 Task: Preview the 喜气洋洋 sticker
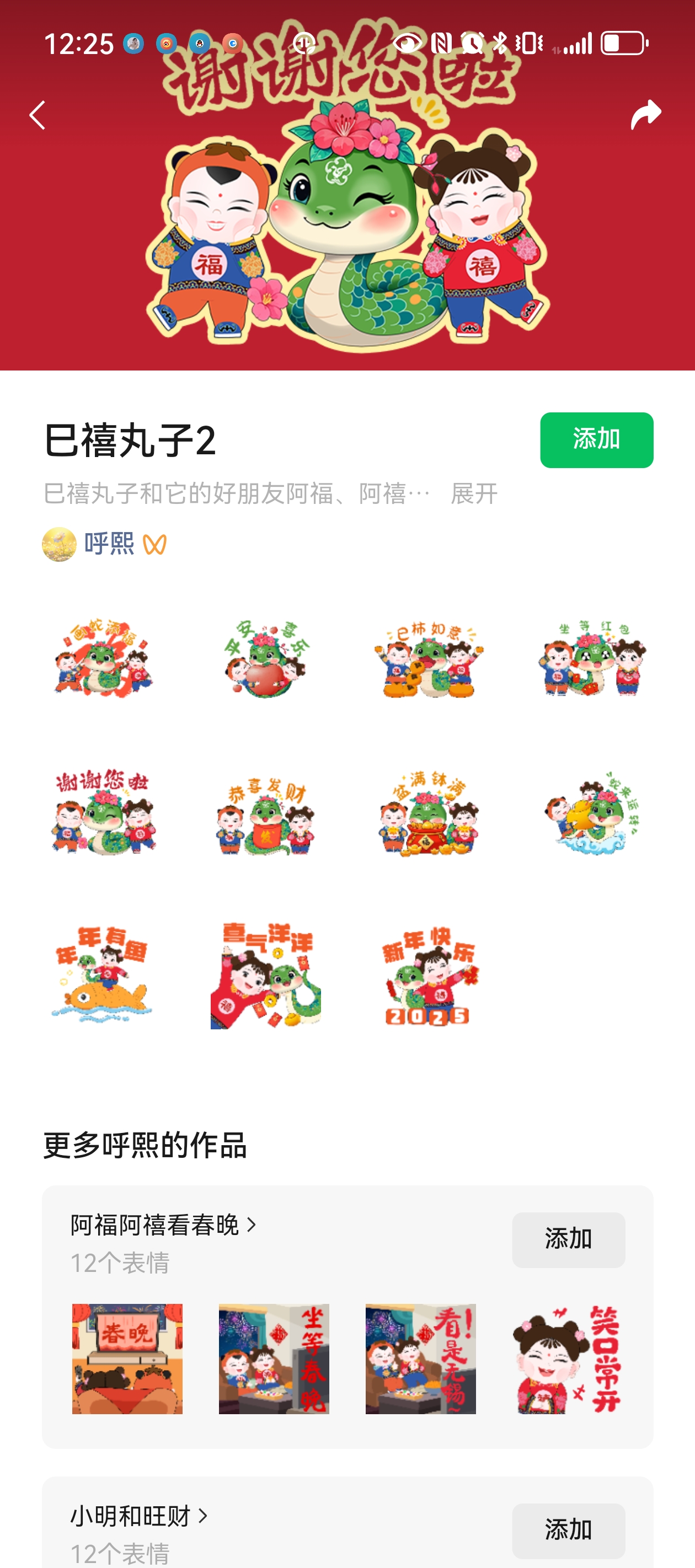[x=266, y=975]
